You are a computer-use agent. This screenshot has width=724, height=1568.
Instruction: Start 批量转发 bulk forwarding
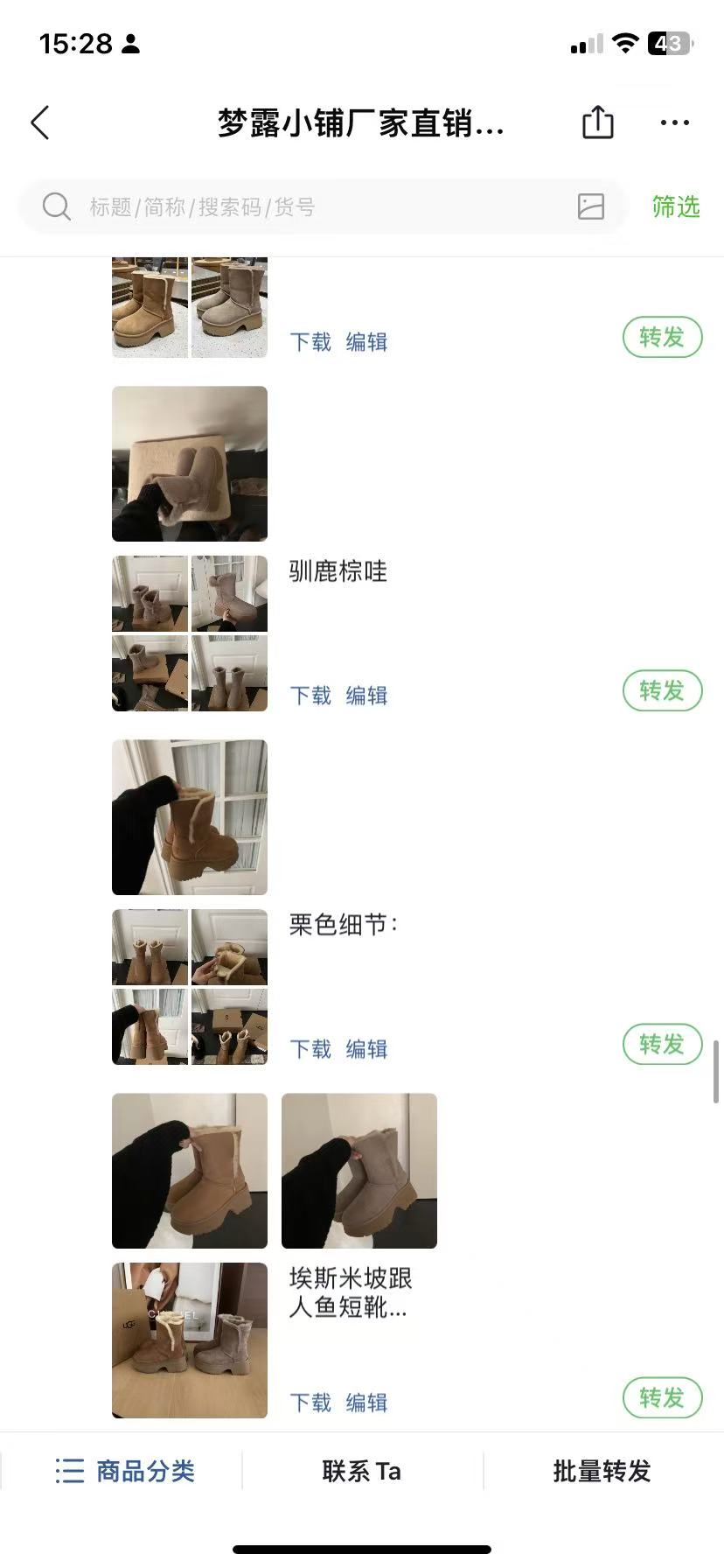[x=602, y=1471]
